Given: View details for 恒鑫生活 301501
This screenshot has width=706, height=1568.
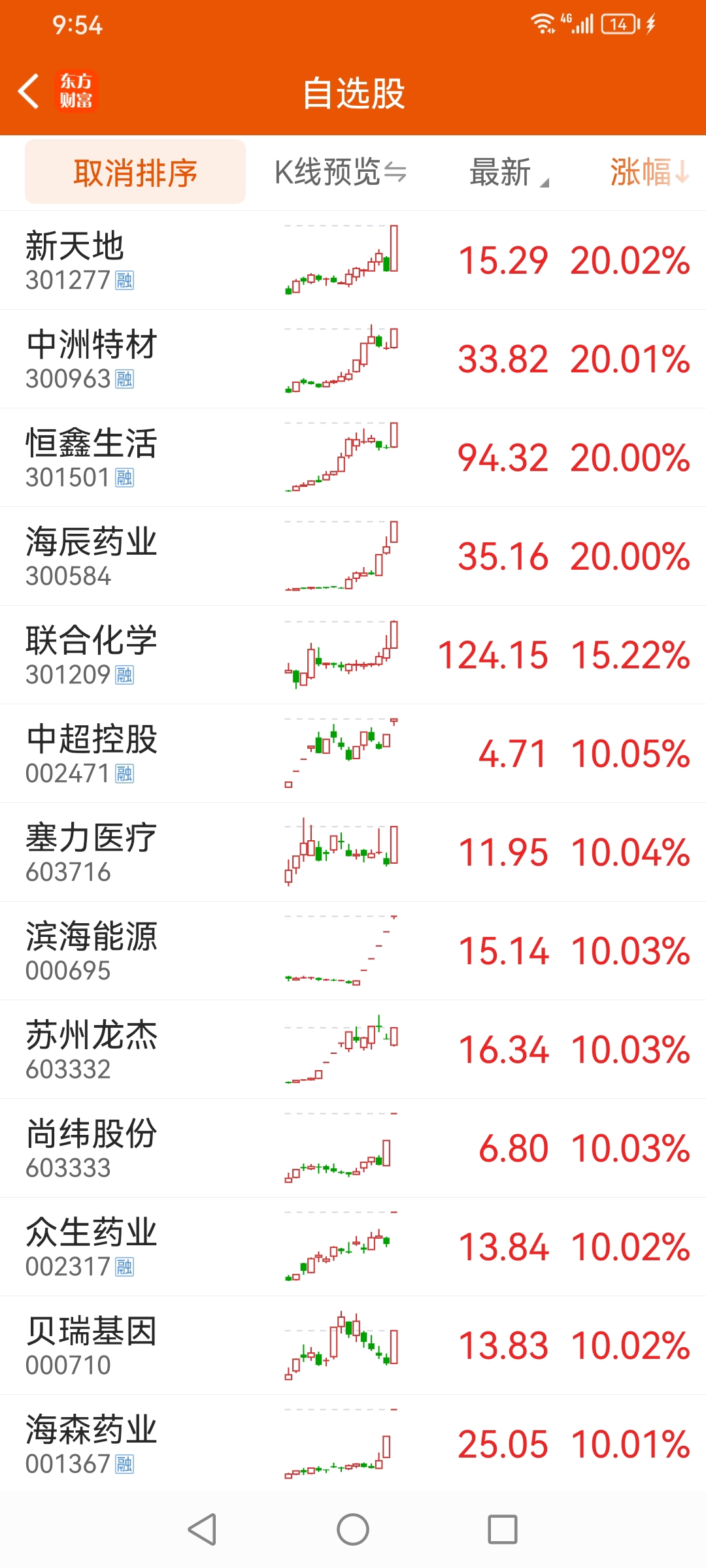Looking at the screenshot, I should click(353, 457).
